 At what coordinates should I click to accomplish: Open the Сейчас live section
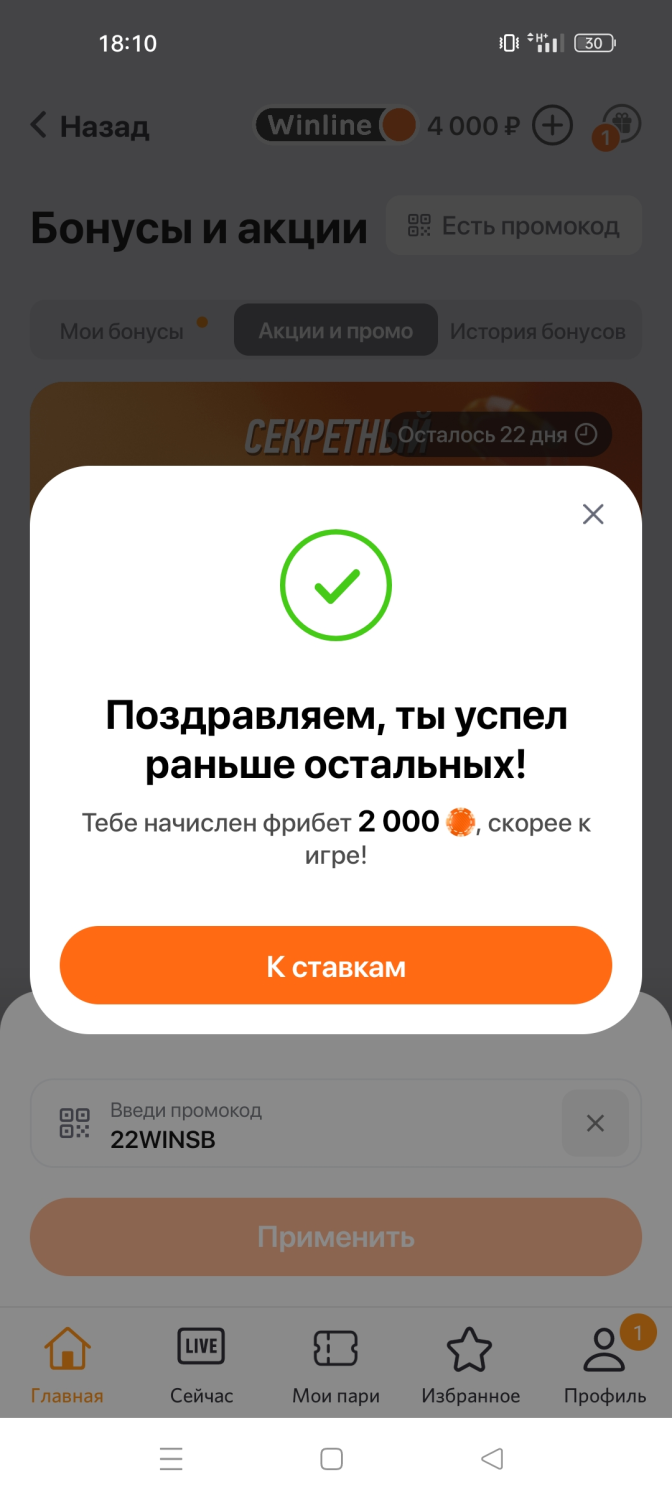pyautogui.click(x=201, y=1365)
